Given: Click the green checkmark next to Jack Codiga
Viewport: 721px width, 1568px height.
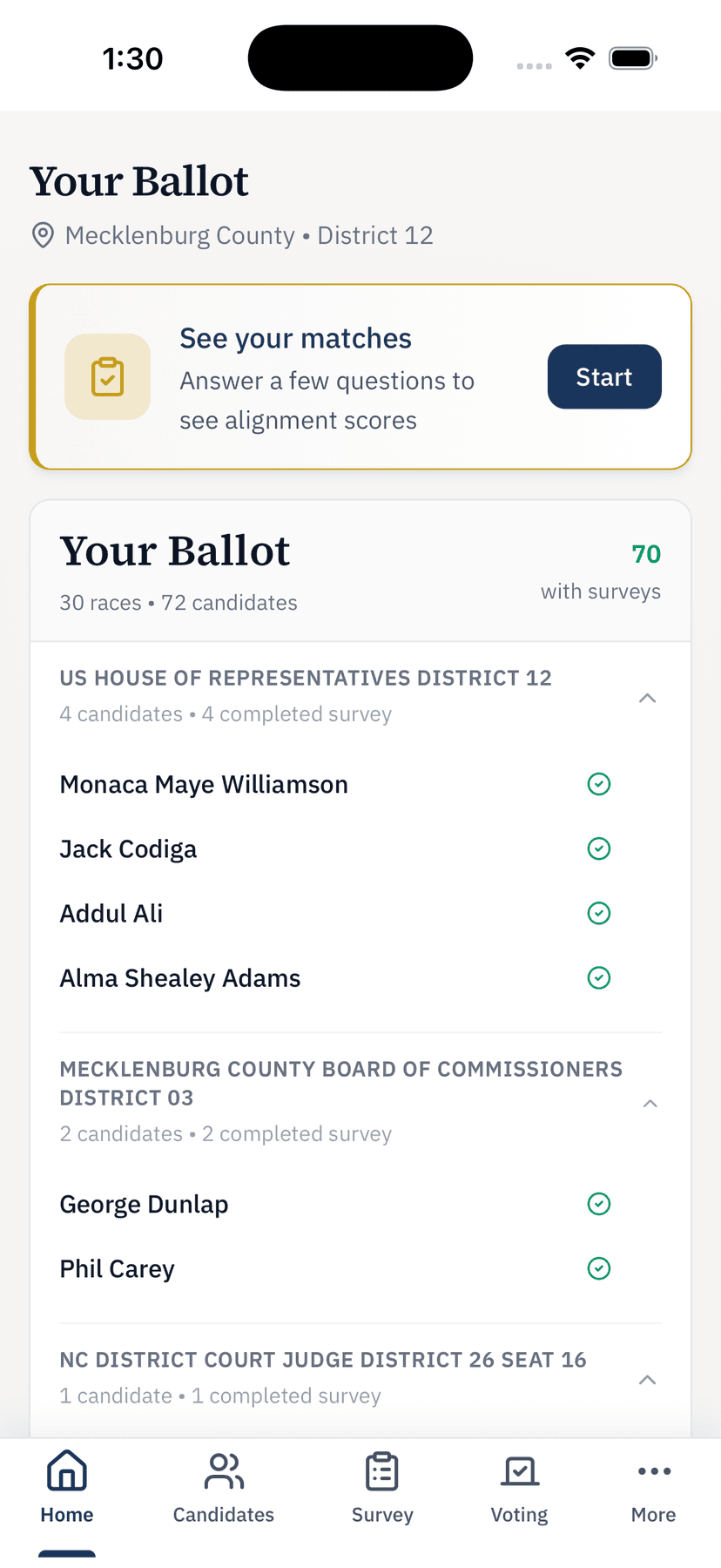Looking at the screenshot, I should click(599, 848).
